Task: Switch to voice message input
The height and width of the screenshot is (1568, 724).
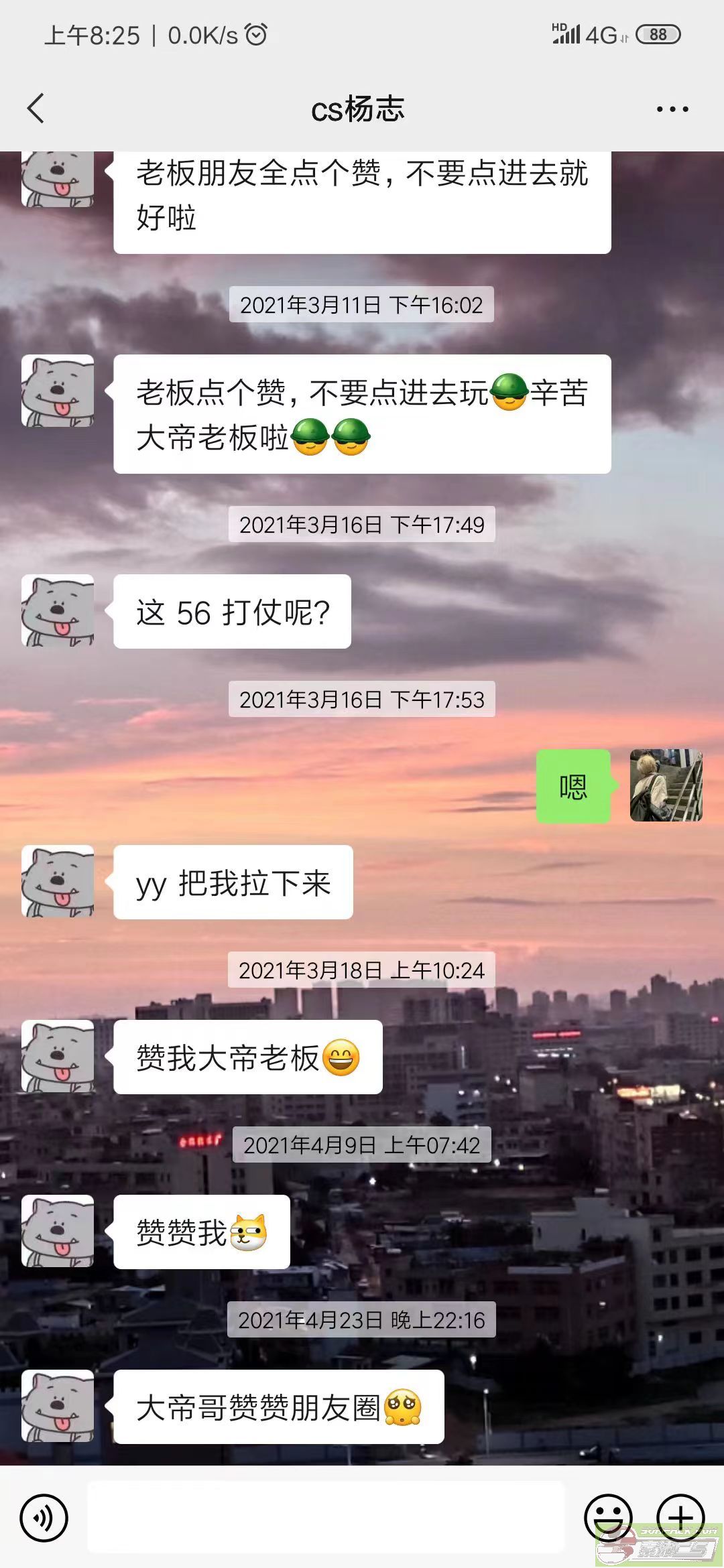Action: coord(44,1518)
